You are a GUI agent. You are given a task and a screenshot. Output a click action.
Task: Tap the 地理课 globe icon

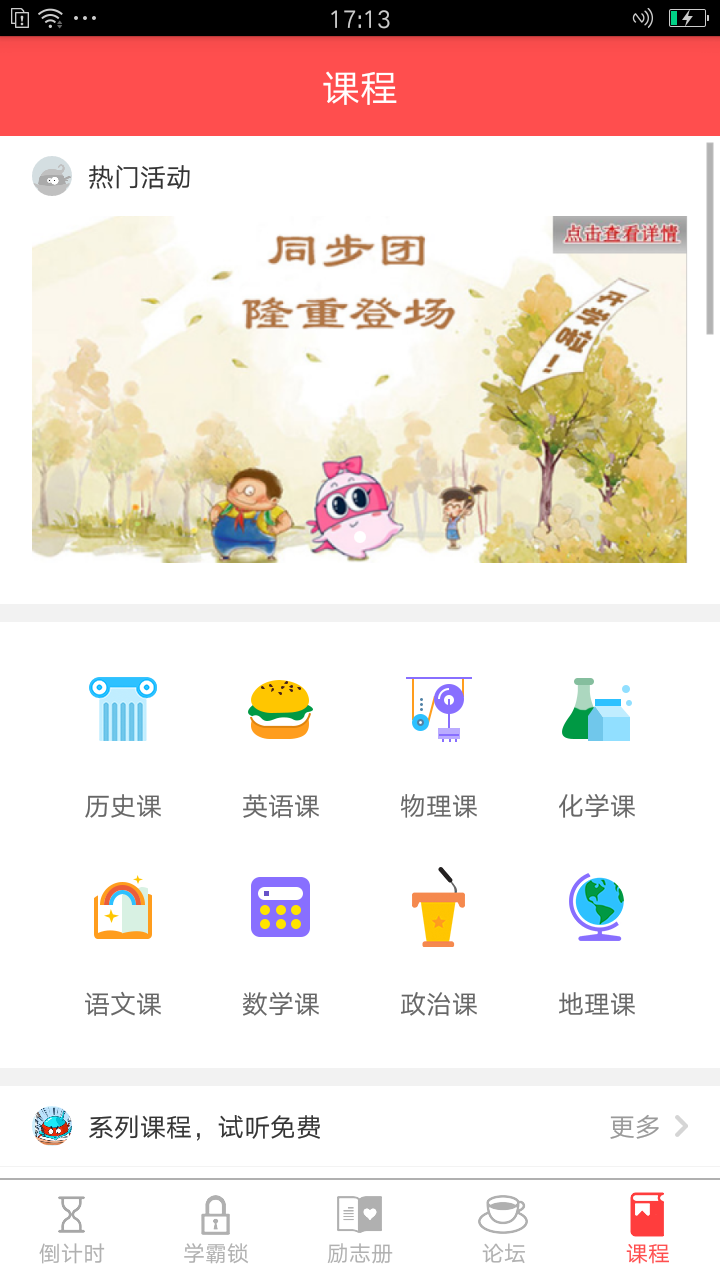pos(596,906)
